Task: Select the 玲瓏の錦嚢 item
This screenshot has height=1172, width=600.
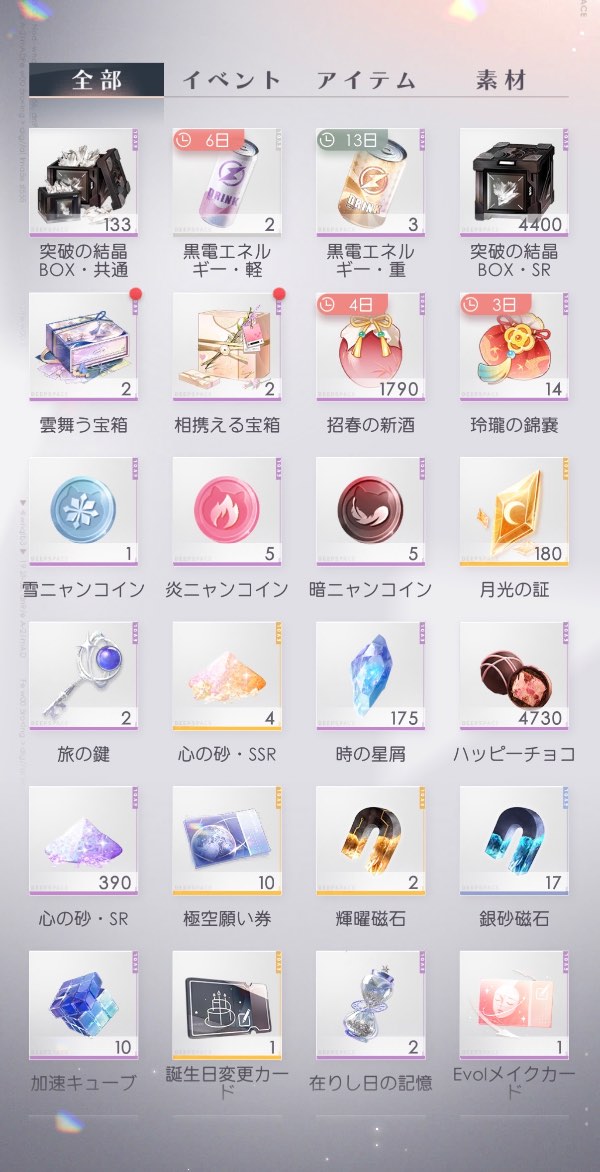Action: 513,346
